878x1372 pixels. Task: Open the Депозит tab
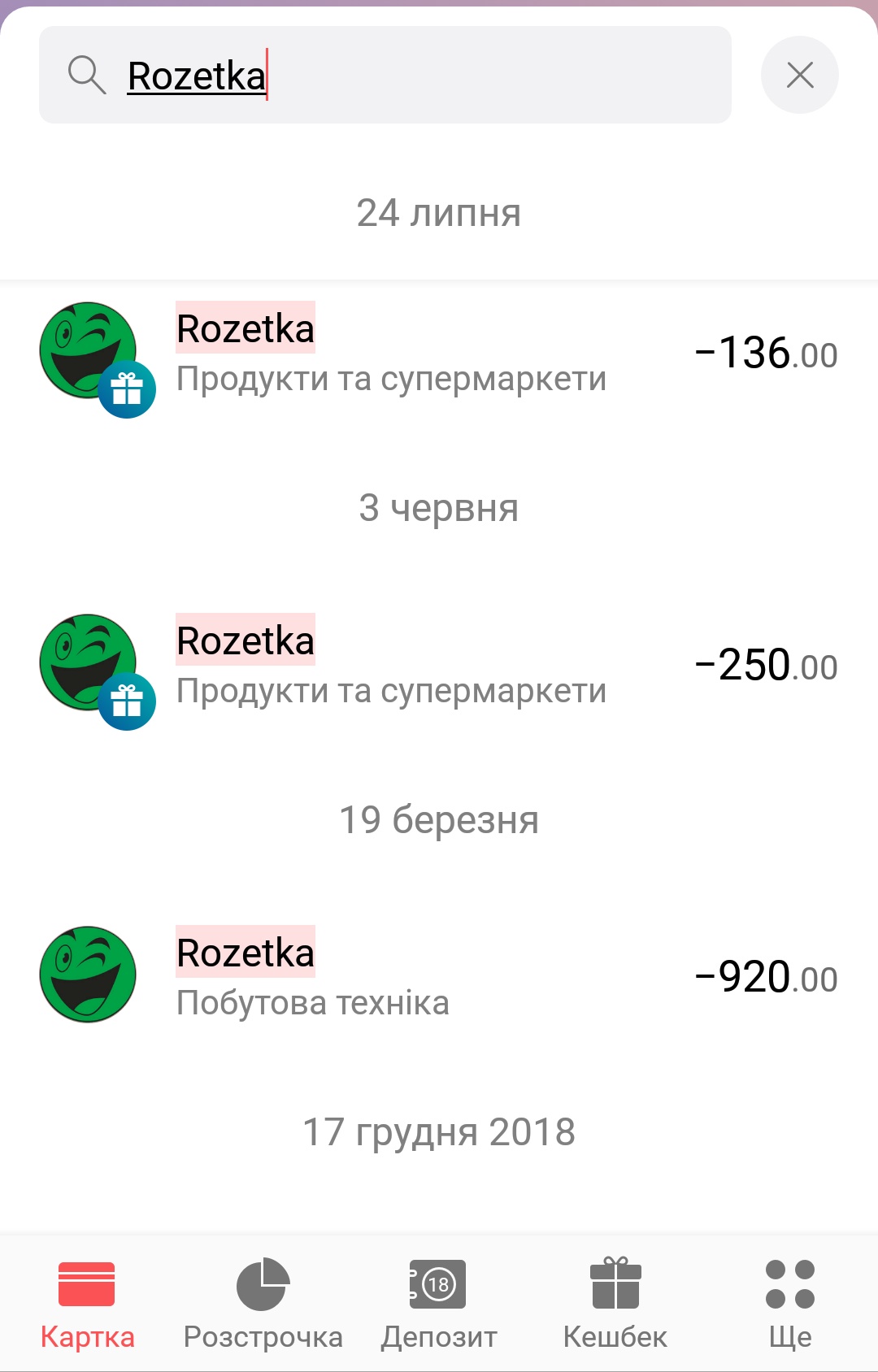(439, 1304)
